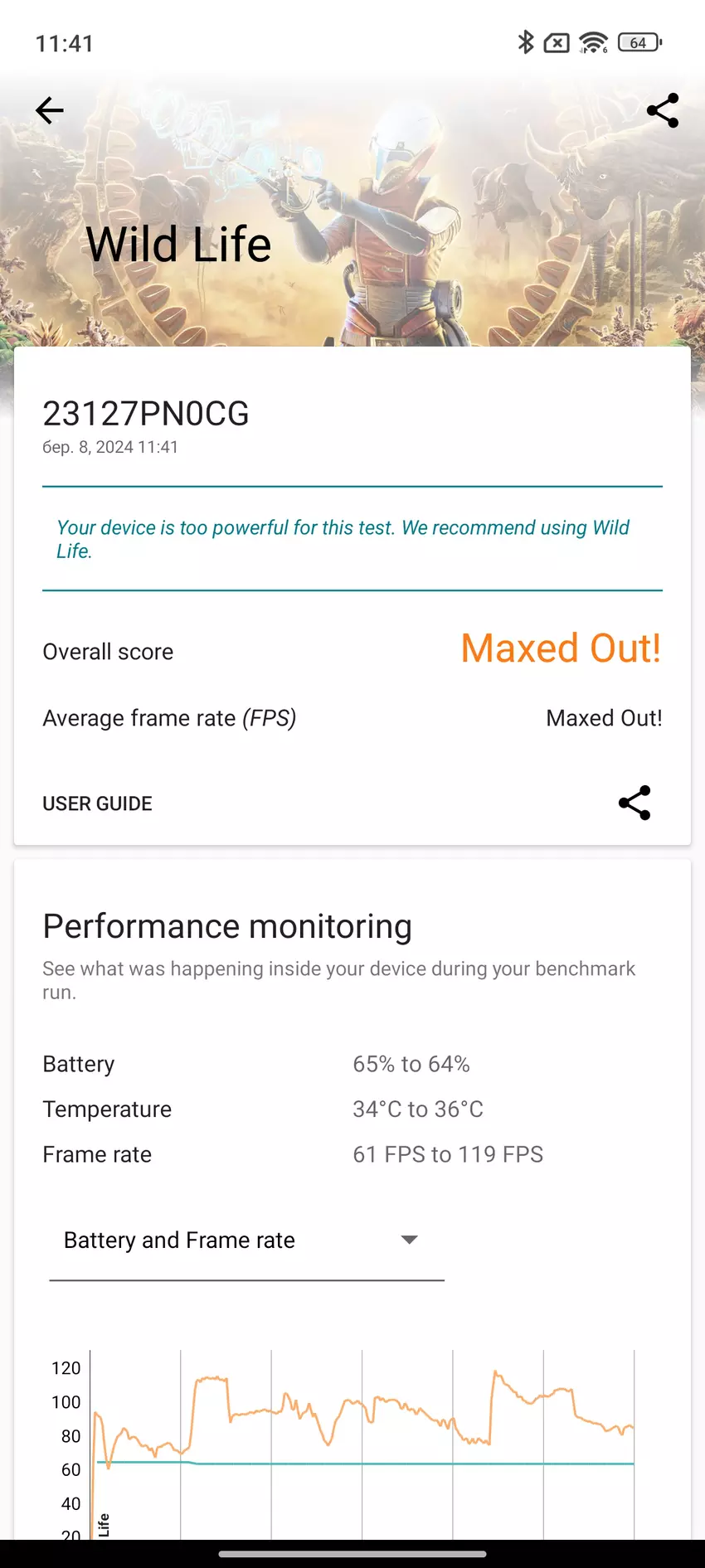Viewport: 705px width, 1568px height.
Task: Expand the Battery and Frame rate dropdown
Action: (x=246, y=1240)
